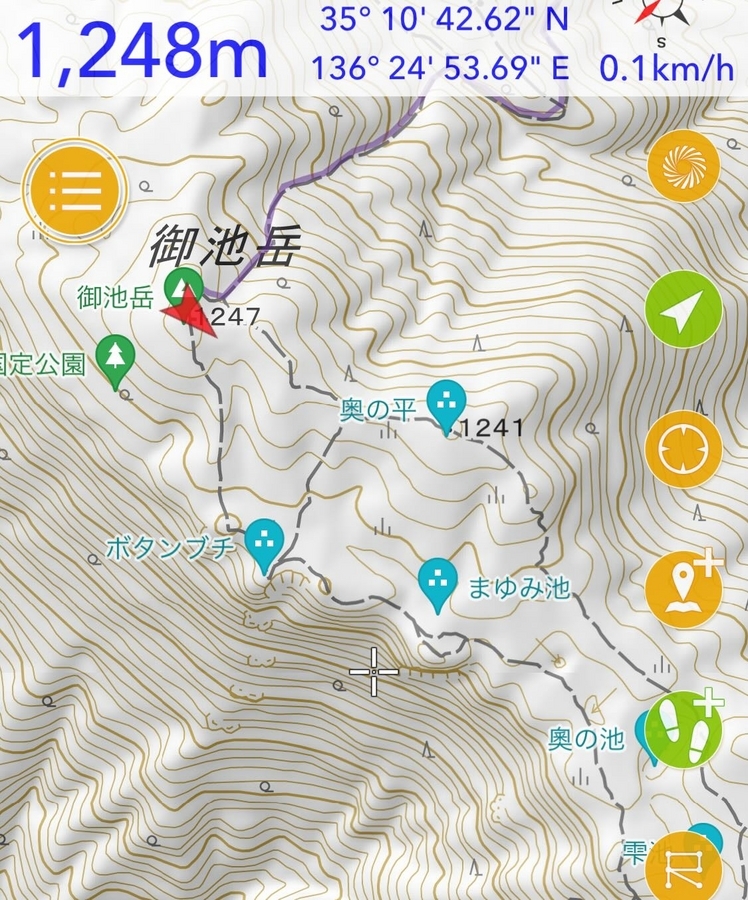Viewport: 748px width, 900px height.
Task: Select the ボタンブチ map marker
Action: (264, 542)
